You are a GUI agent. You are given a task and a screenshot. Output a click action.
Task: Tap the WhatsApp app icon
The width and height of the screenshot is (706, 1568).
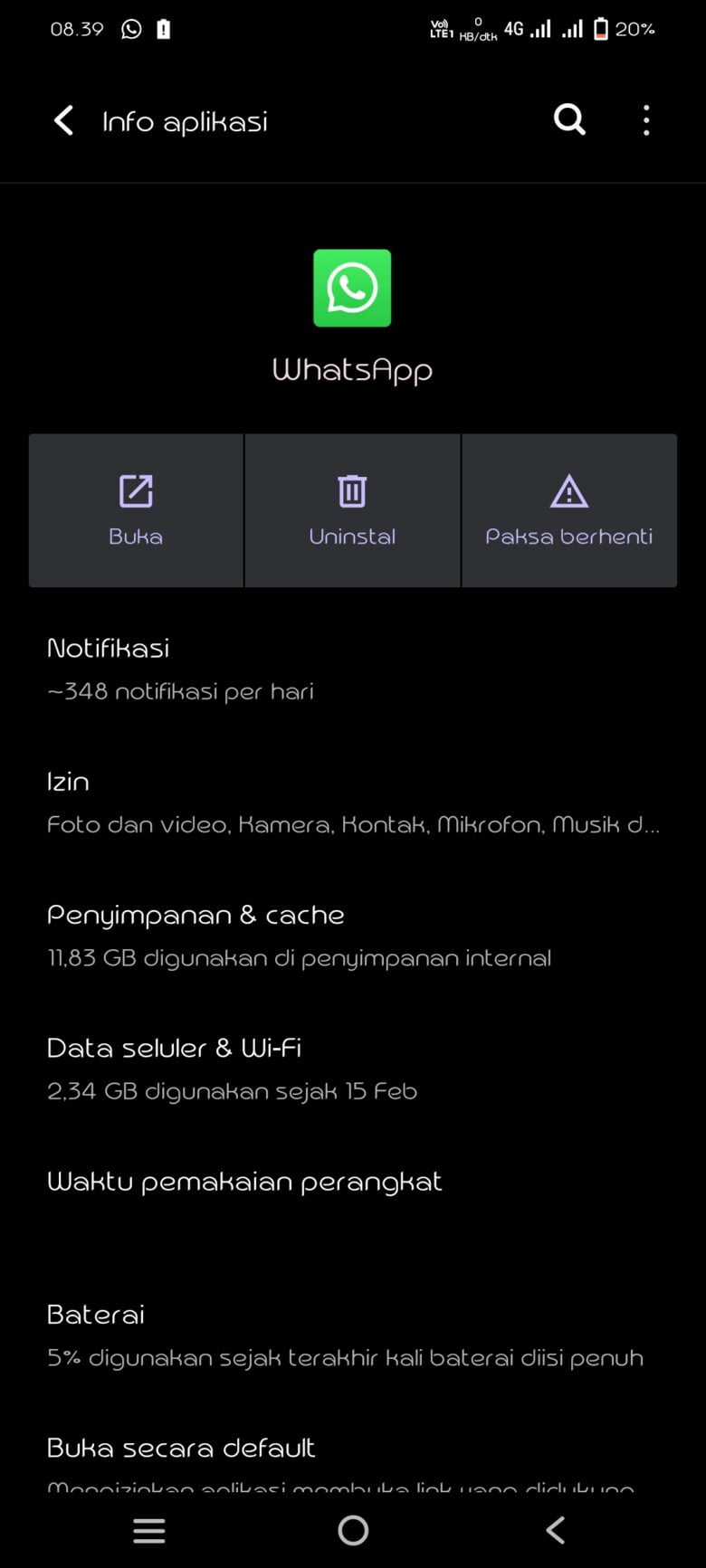click(352, 288)
